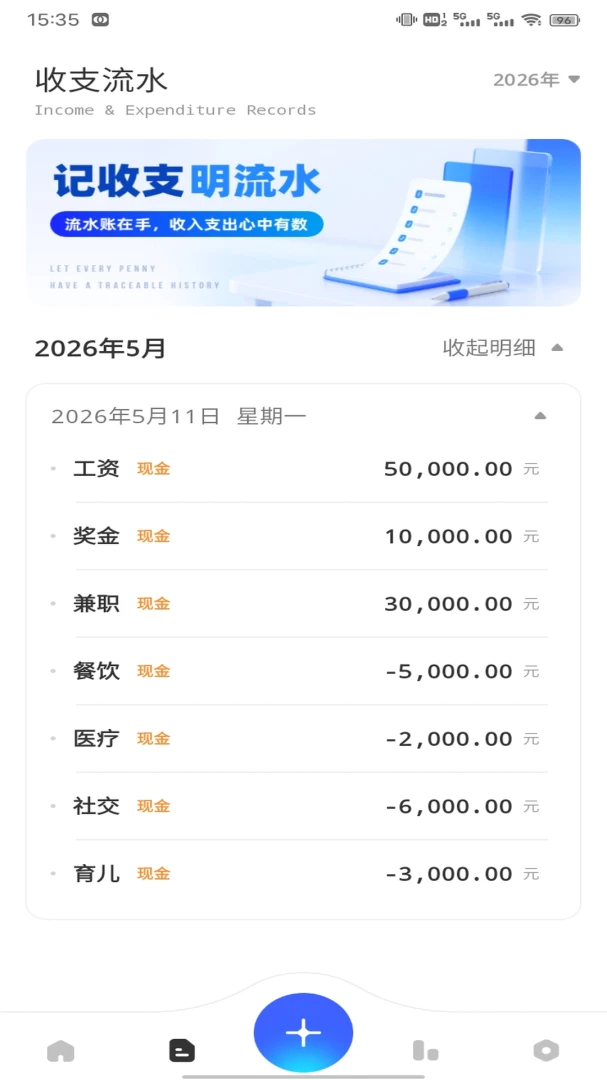
Task: Open the 育儿 -3,000.00 record
Action: pos(303,873)
